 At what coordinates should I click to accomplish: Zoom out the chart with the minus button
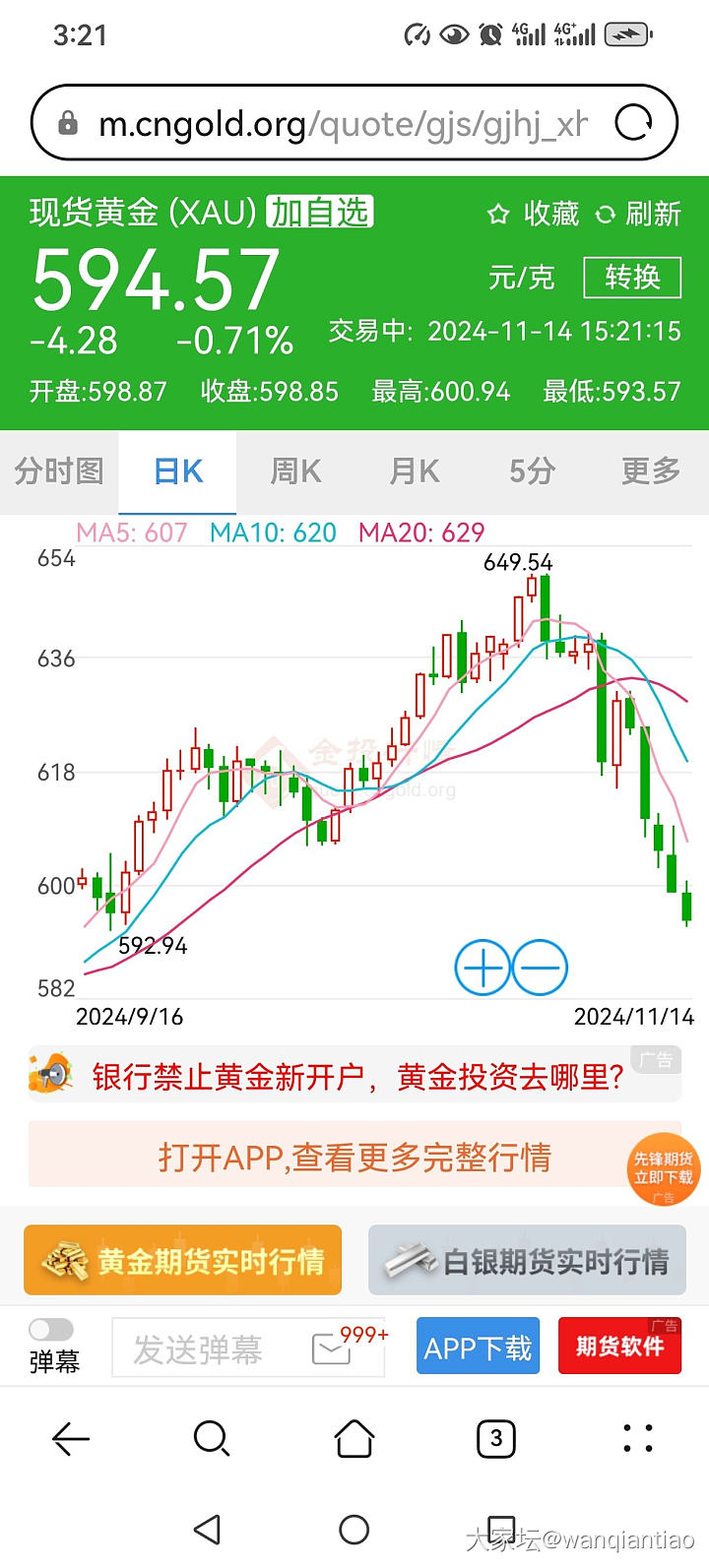(540, 968)
